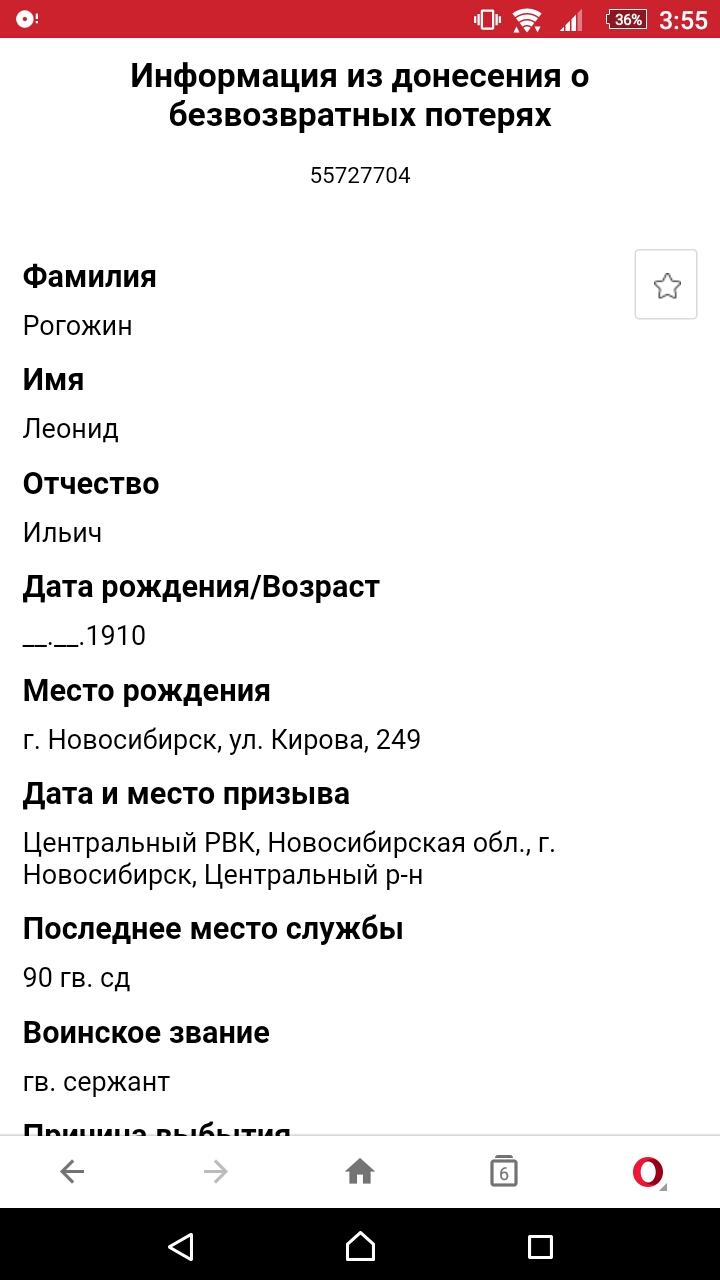Screen dimensions: 720x1280
Task: Open the tab switcher showing 6 tabs
Action: (504, 1172)
